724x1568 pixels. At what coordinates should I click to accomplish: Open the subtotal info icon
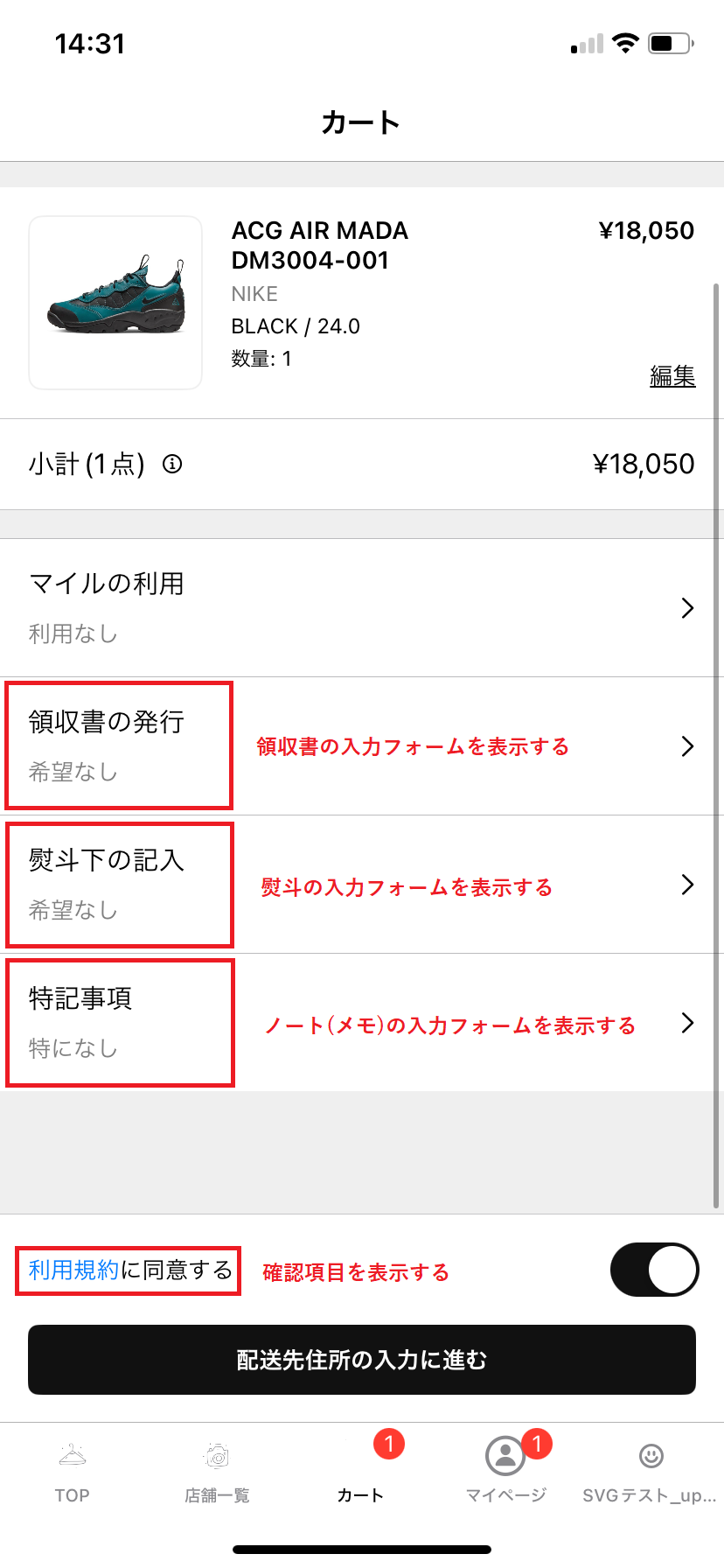tap(172, 464)
